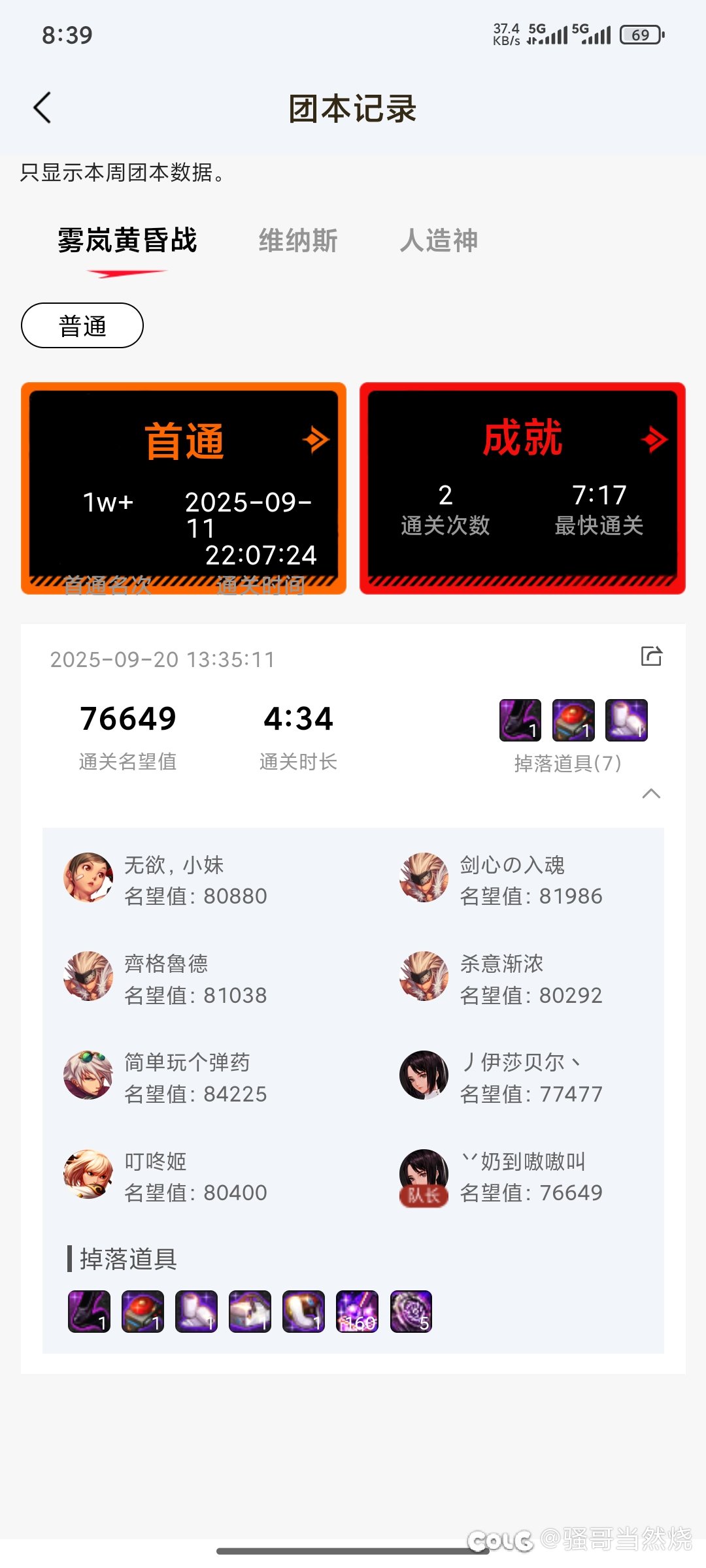Open the 首通 first-clear card
This screenshot has width=706, height=1568.
[x=184, y=488]
